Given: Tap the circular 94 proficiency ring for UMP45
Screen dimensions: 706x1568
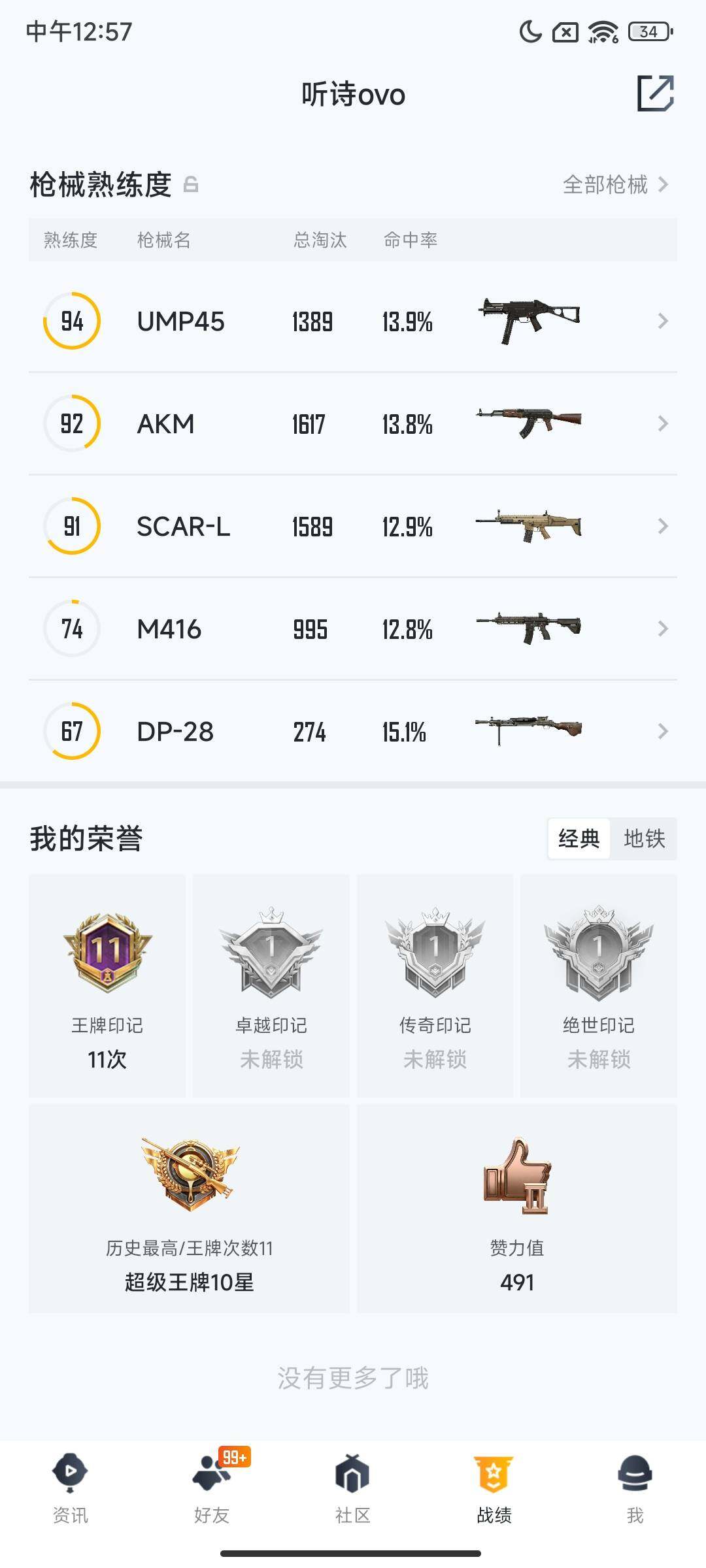Looking at the screenshot, I should click(x=71, y=321).
